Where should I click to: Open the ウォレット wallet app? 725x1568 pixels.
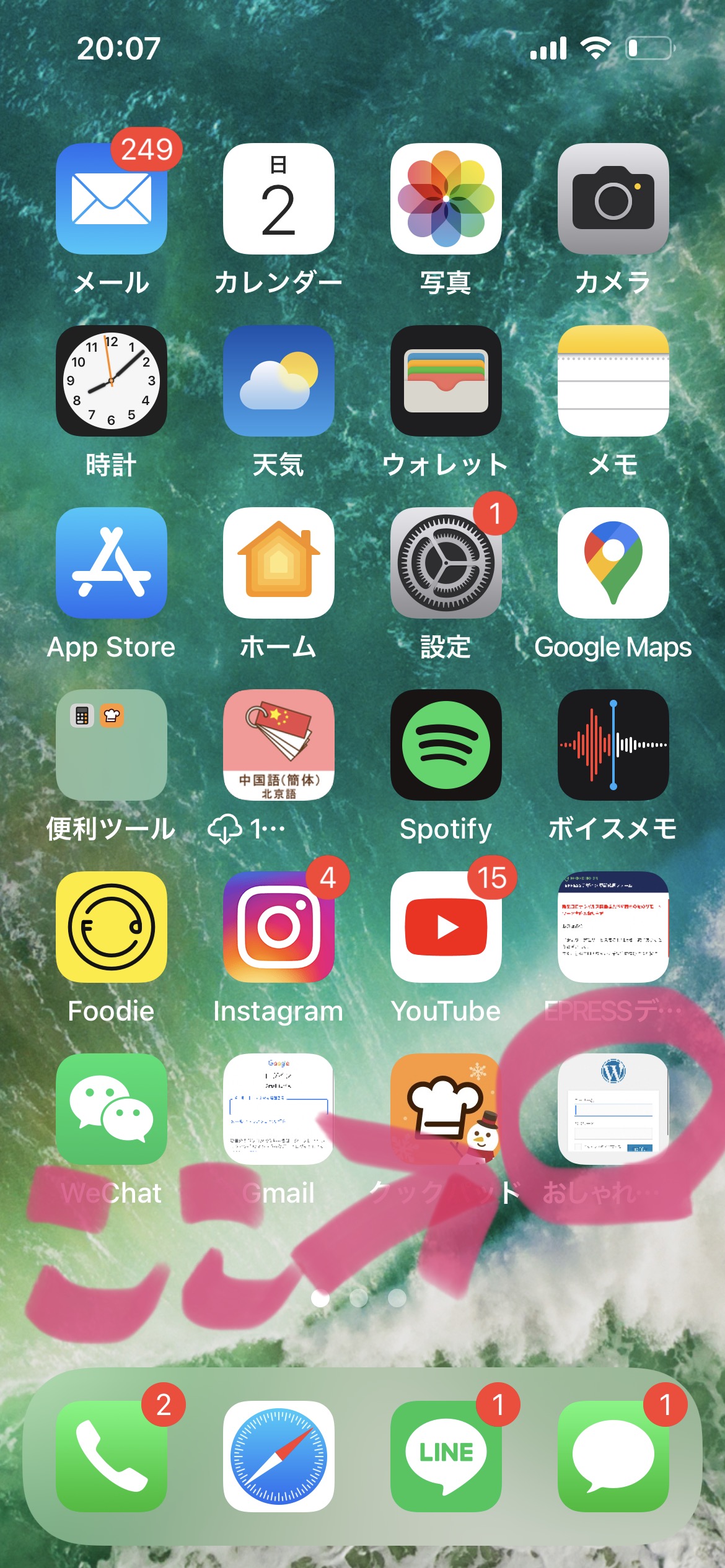[446, 381]
